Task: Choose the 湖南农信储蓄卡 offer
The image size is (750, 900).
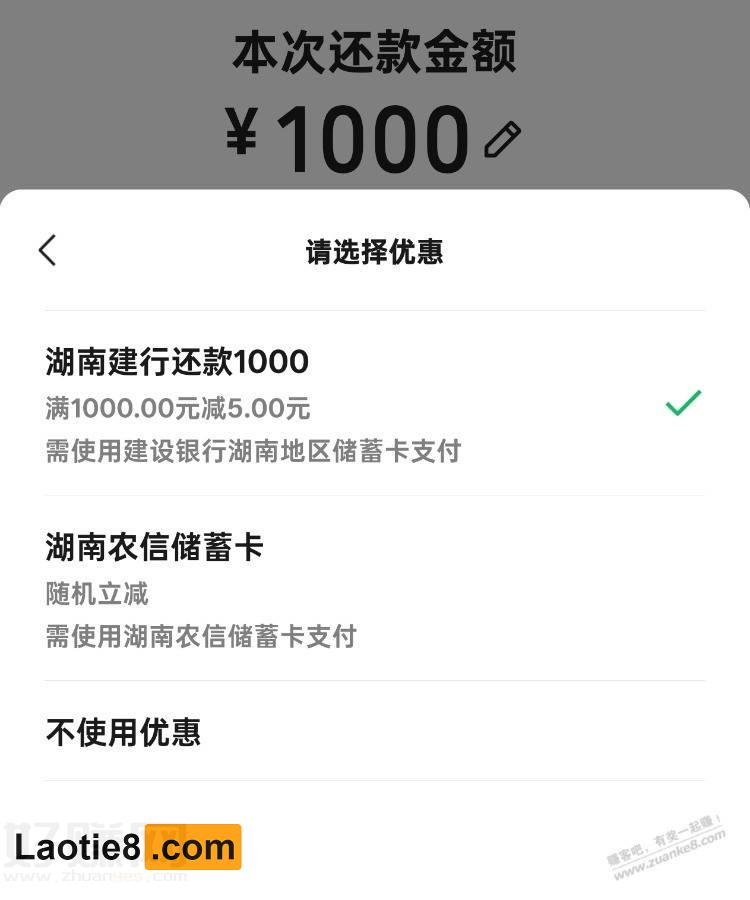Action: pos(374,589)
